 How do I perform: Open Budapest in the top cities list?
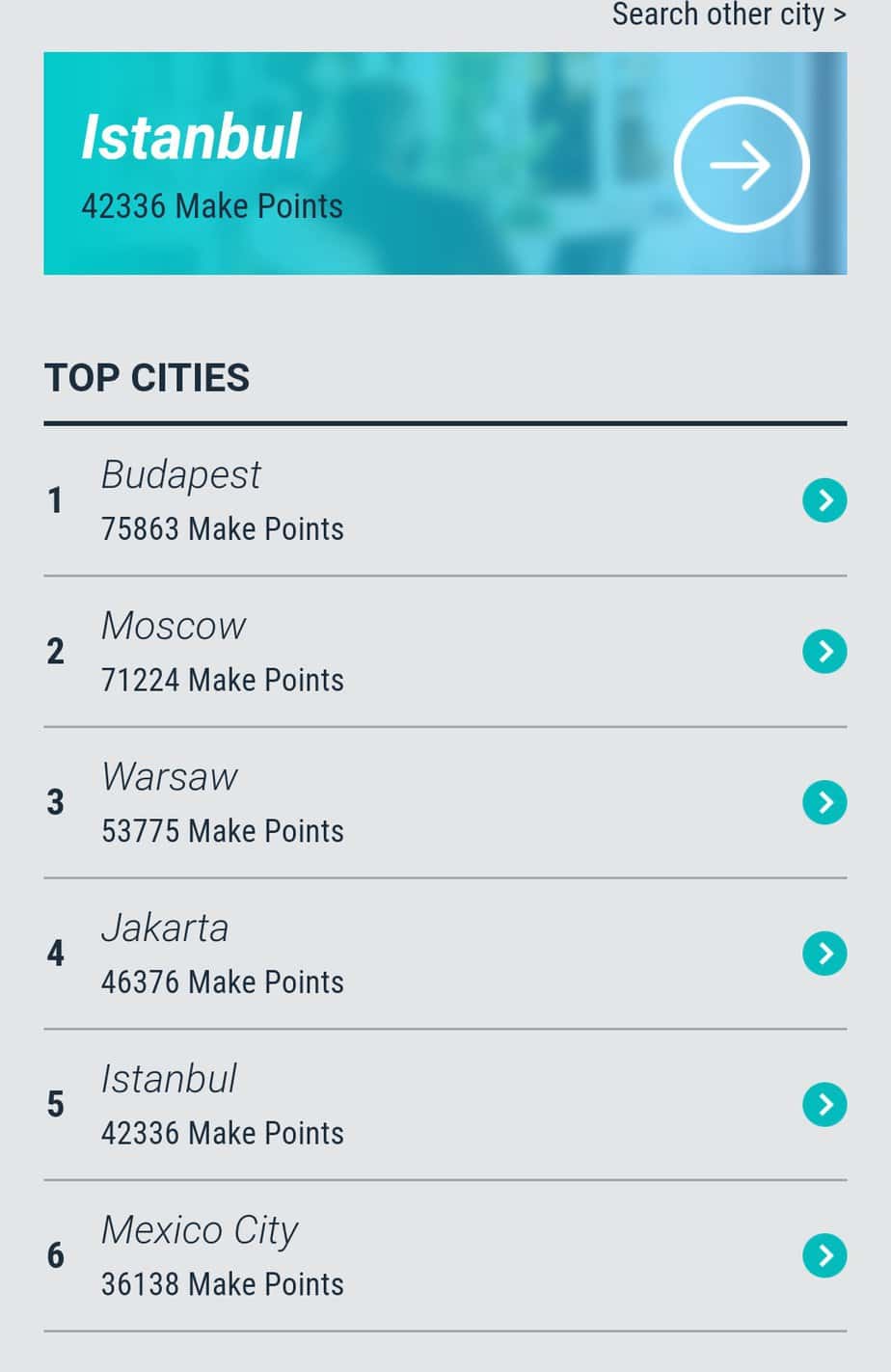445,500
